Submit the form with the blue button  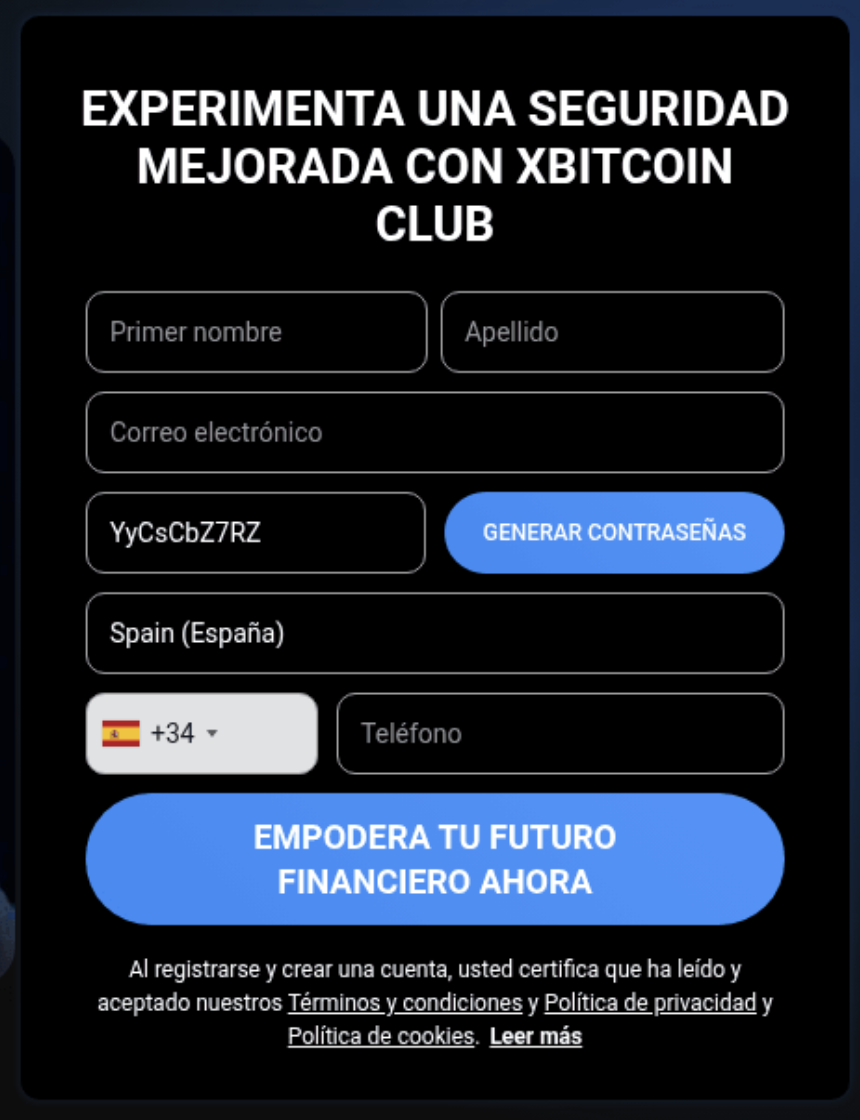pos(434,858)
